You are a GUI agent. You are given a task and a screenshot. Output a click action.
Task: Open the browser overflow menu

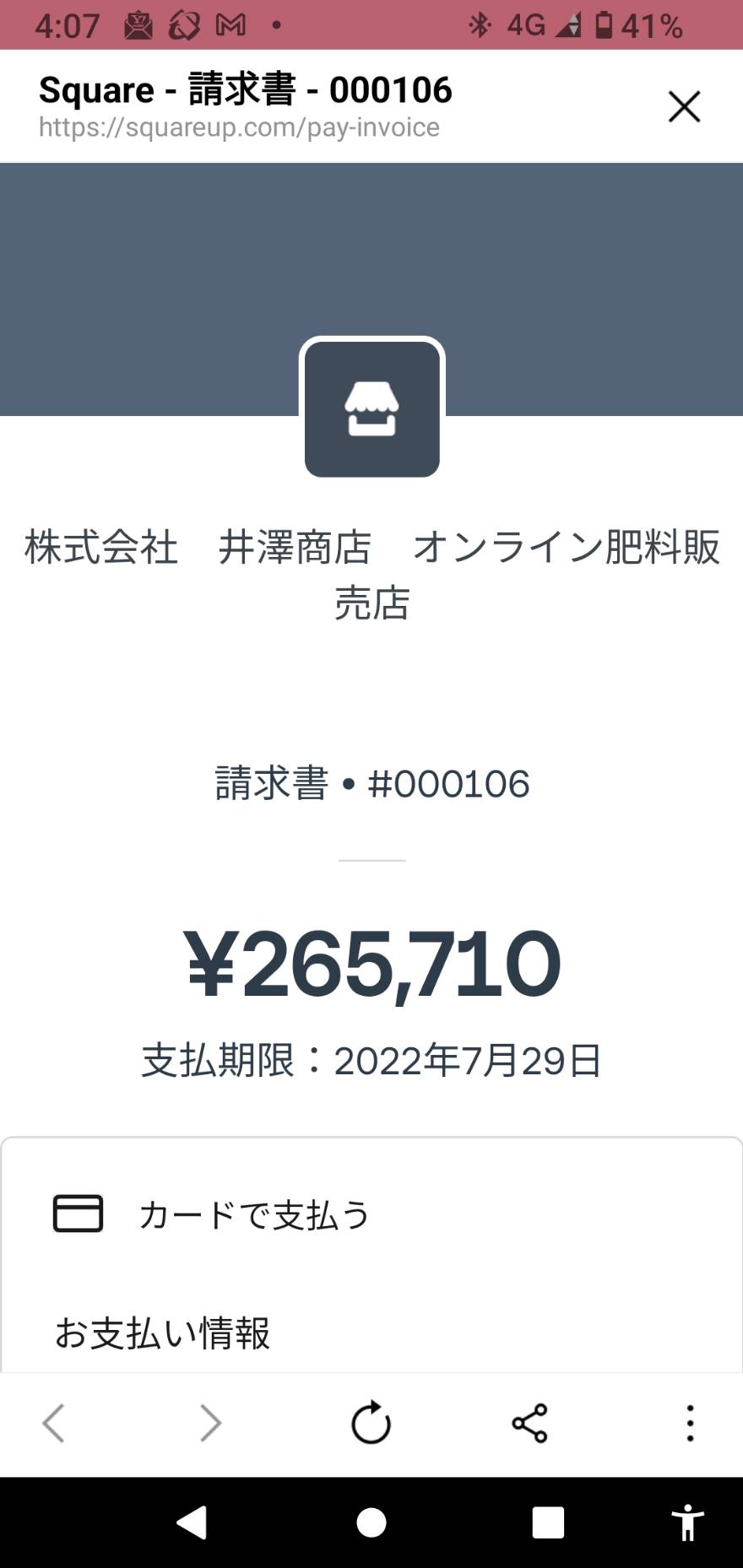click(690, 1424)
